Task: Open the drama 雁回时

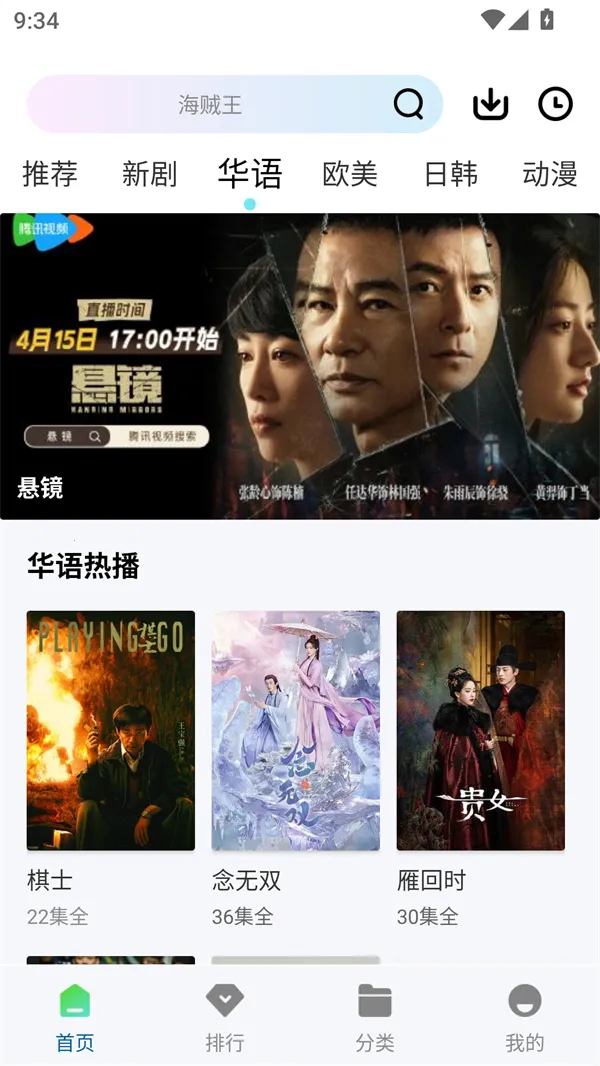Action: [x=480, y=731]
